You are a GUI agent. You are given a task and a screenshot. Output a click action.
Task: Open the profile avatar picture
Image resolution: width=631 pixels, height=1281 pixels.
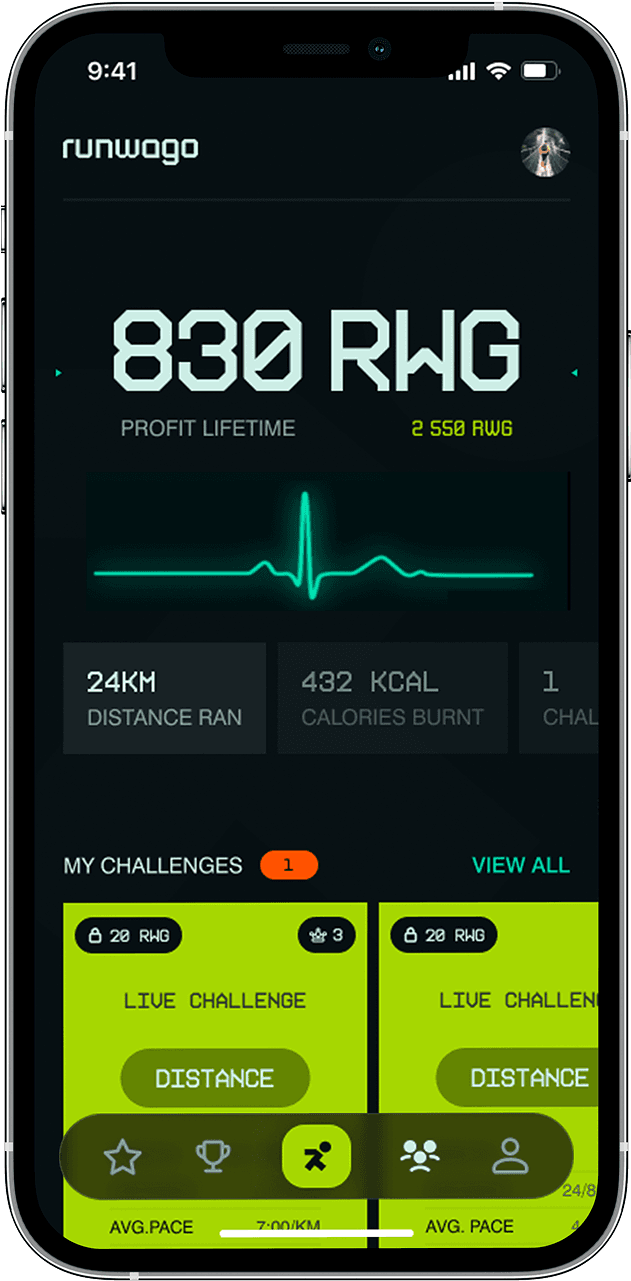coord(546,152)
